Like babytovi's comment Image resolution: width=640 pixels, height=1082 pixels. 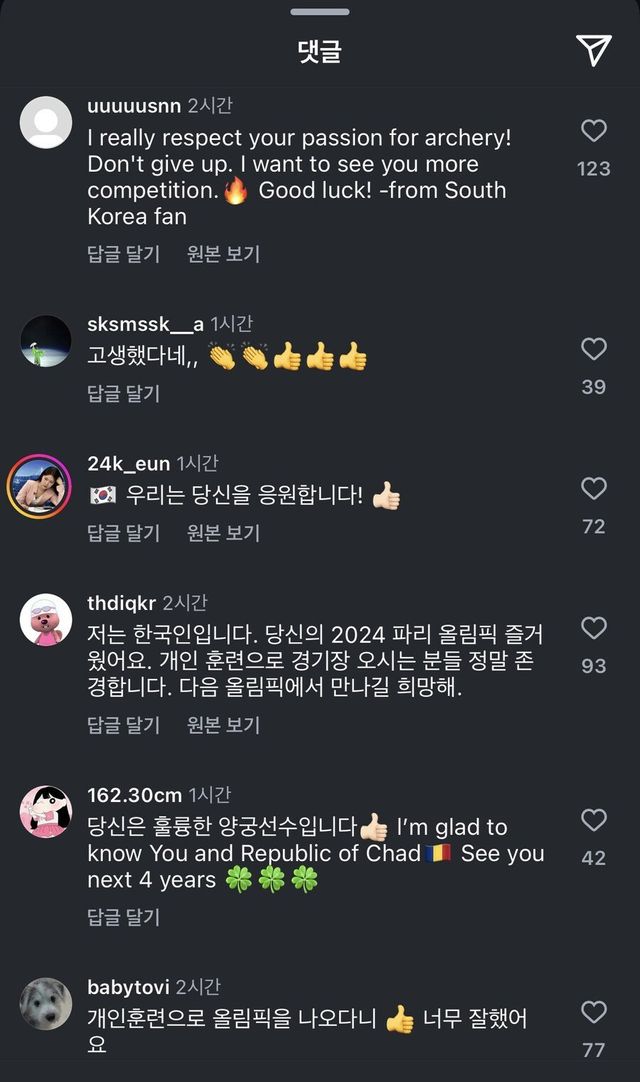tap(594, 1012)
